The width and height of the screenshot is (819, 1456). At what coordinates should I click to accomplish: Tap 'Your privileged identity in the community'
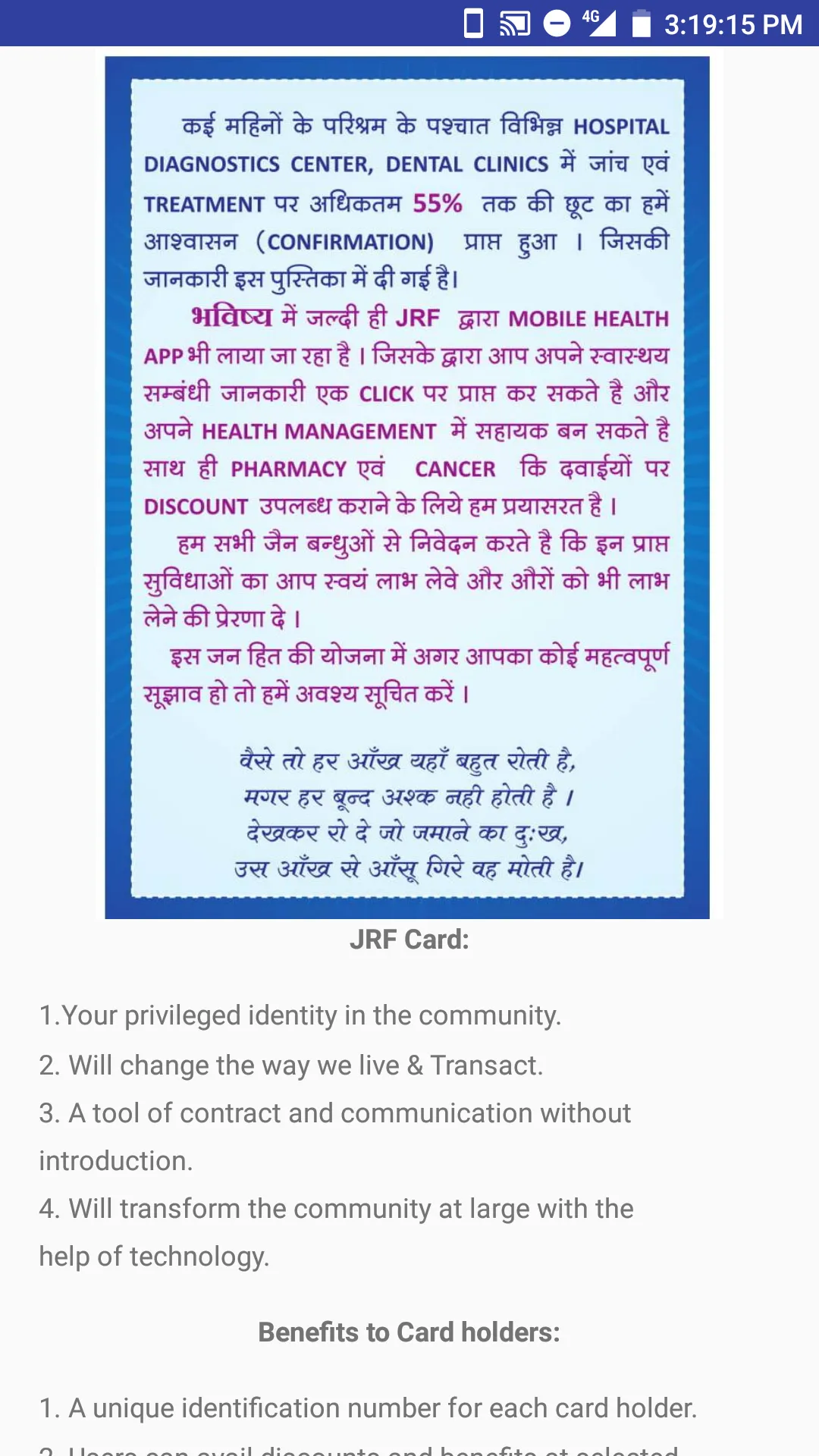point(300,1014)
